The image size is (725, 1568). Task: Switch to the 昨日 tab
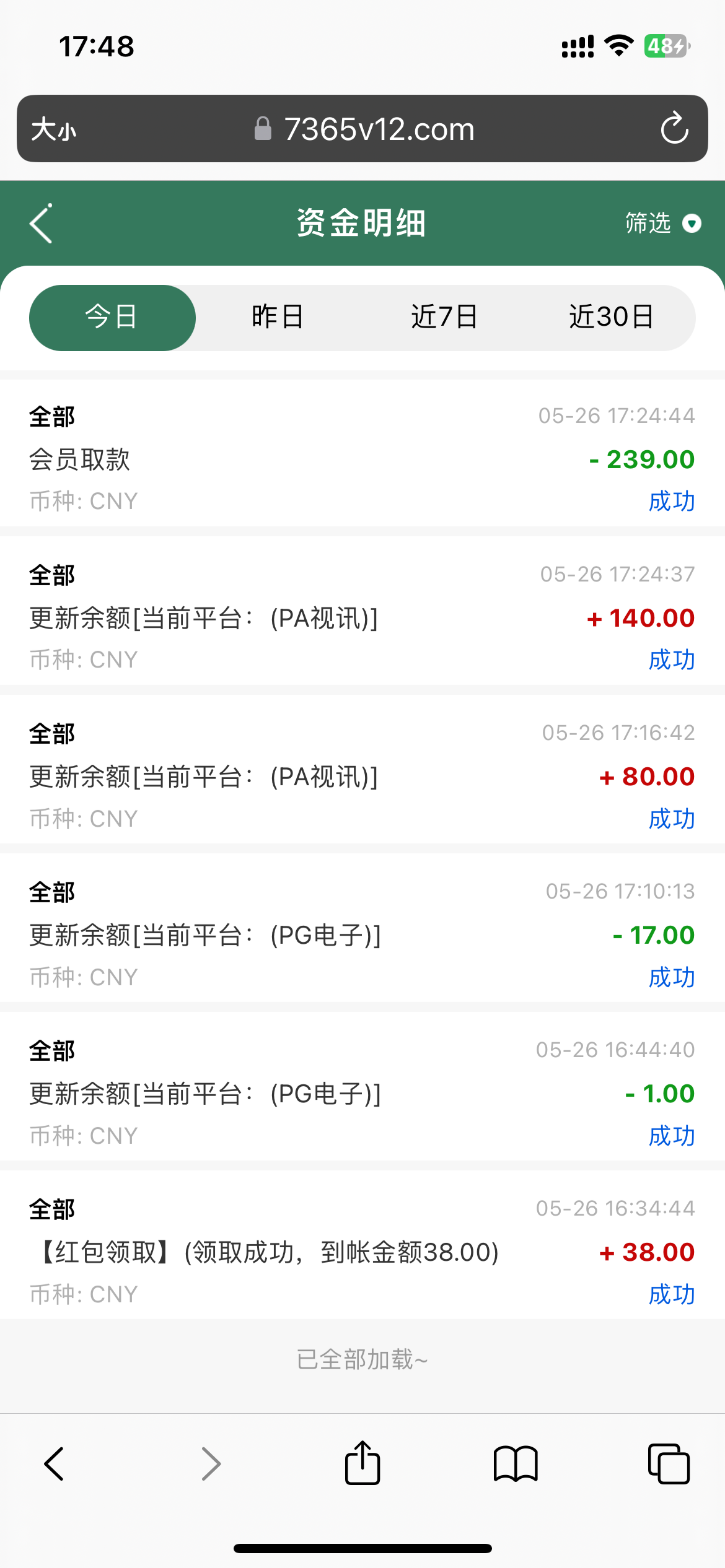tap(278, 318)
